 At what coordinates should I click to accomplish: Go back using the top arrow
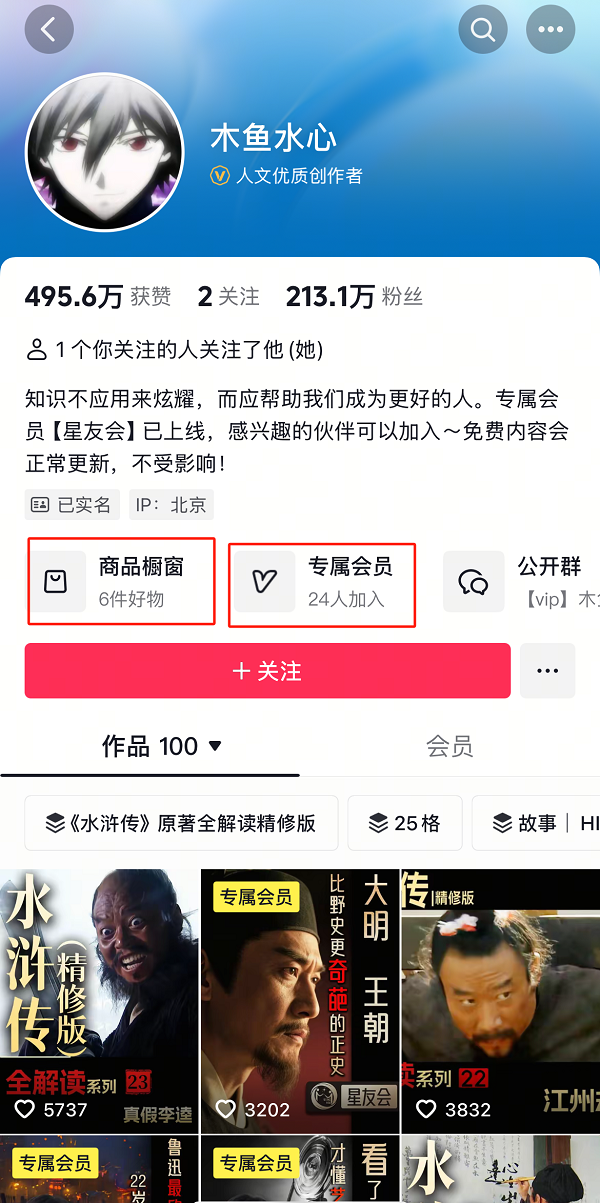[x=49, y=30]
